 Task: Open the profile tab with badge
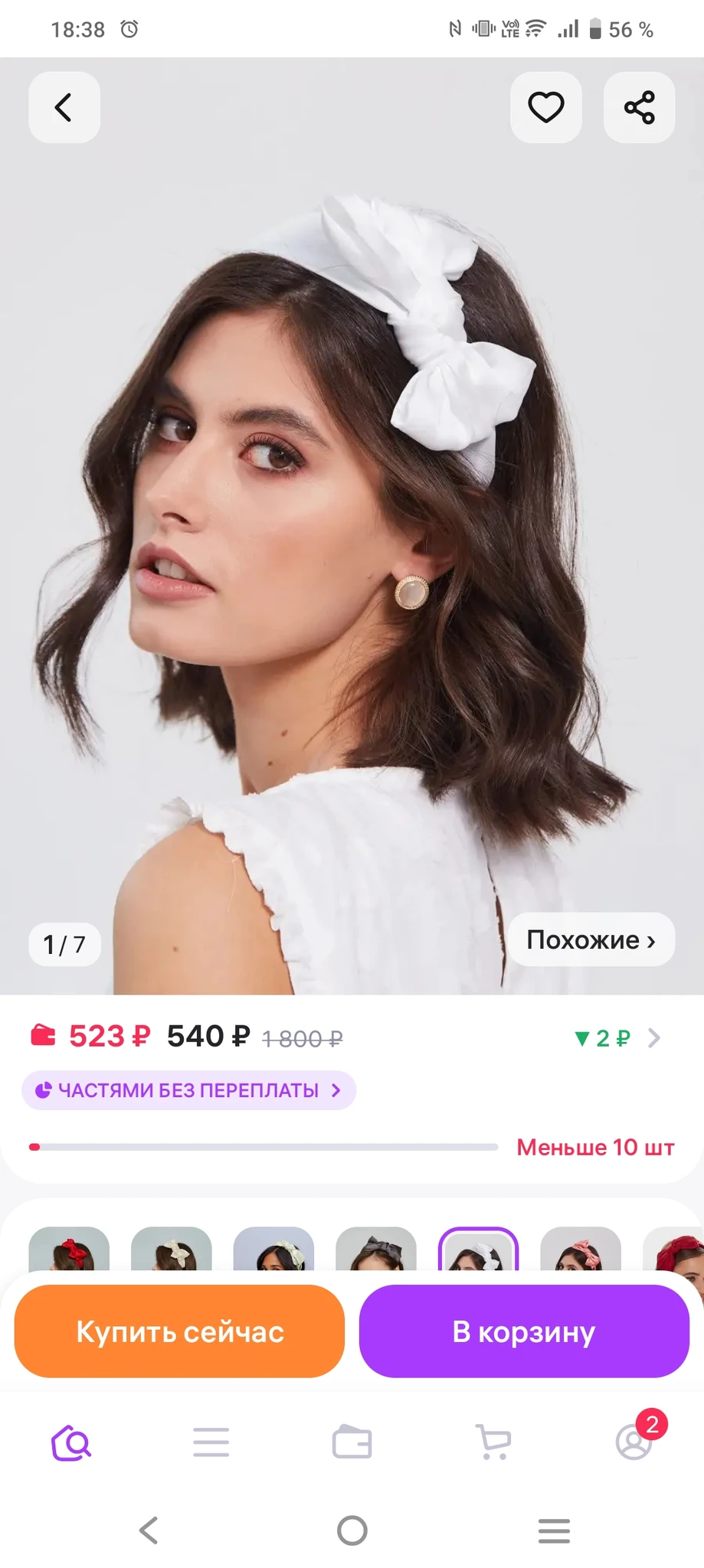click(x=634, y=1443)
